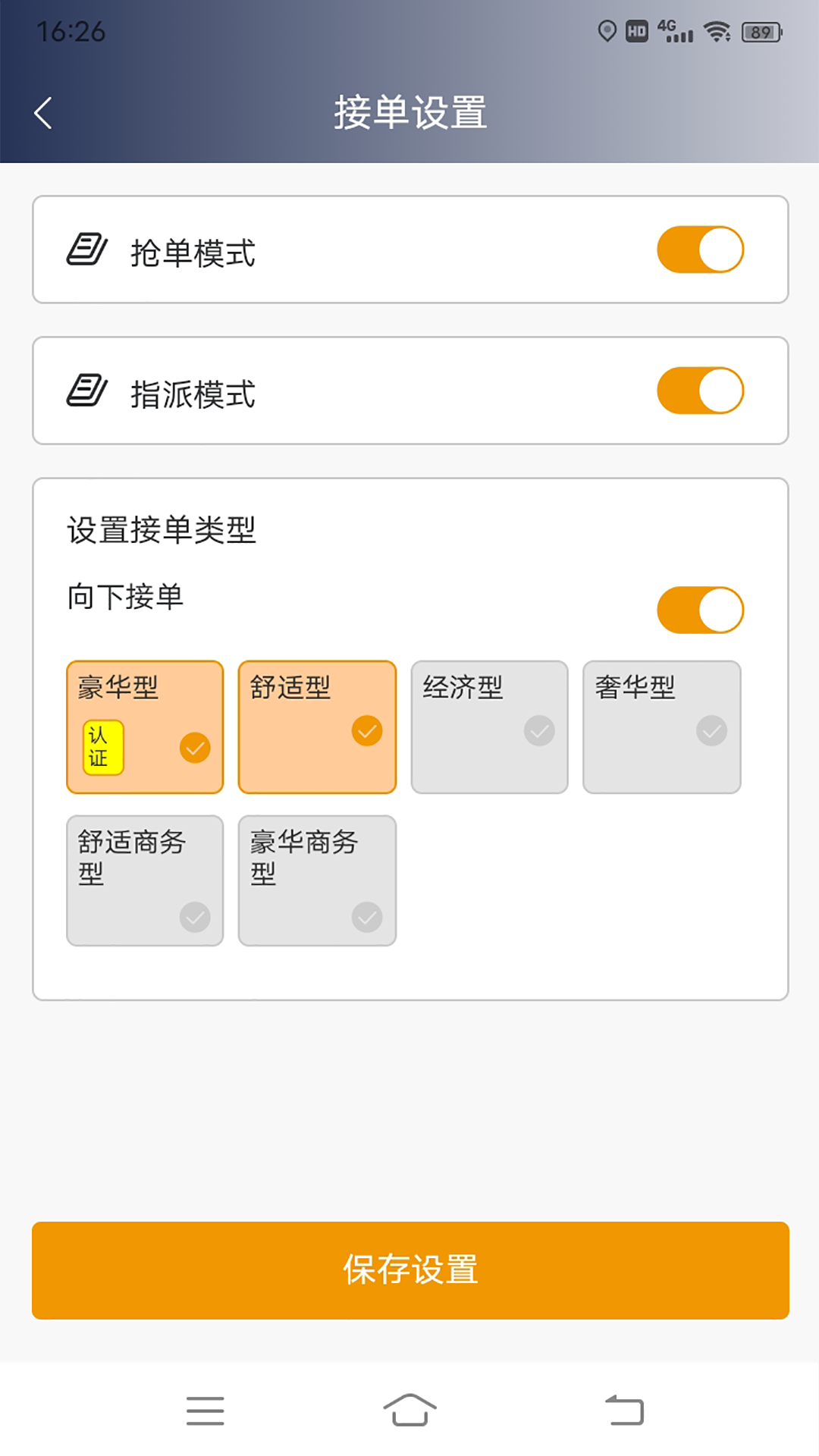
Task: Enable the 奢华型 option
Action: (661, 726)
